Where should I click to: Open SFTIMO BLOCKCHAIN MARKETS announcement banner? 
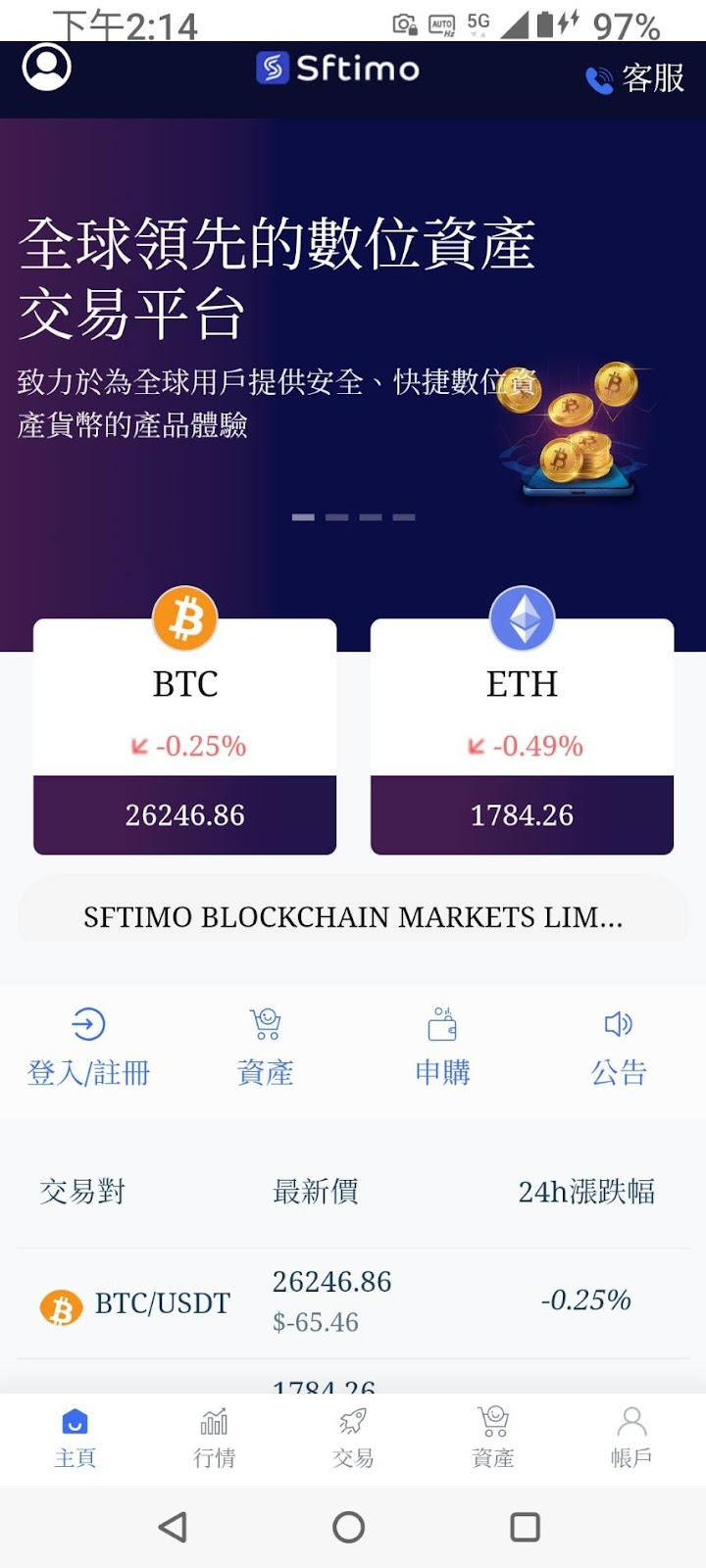[353, 917]
